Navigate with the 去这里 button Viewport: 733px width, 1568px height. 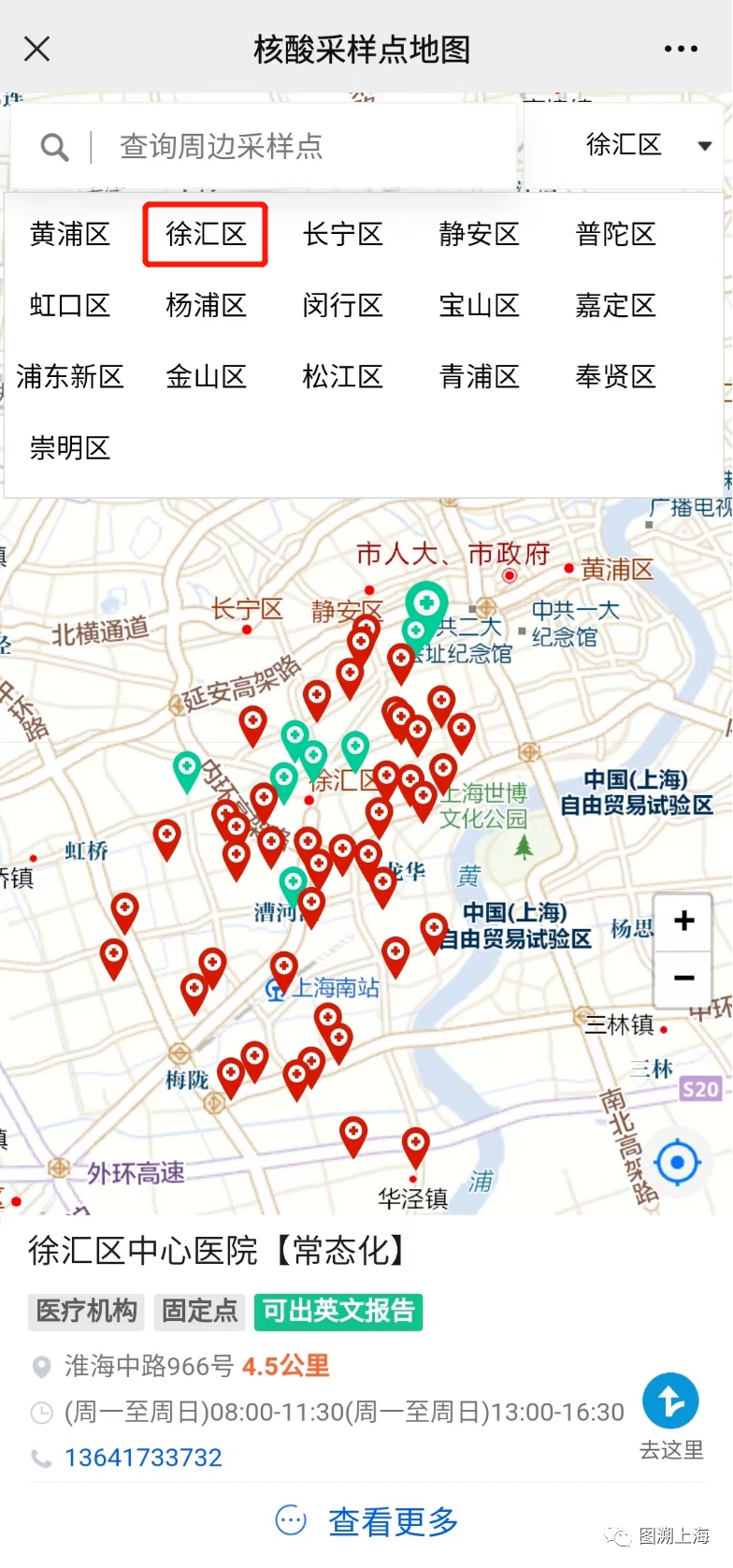(x=671, y=1416)
